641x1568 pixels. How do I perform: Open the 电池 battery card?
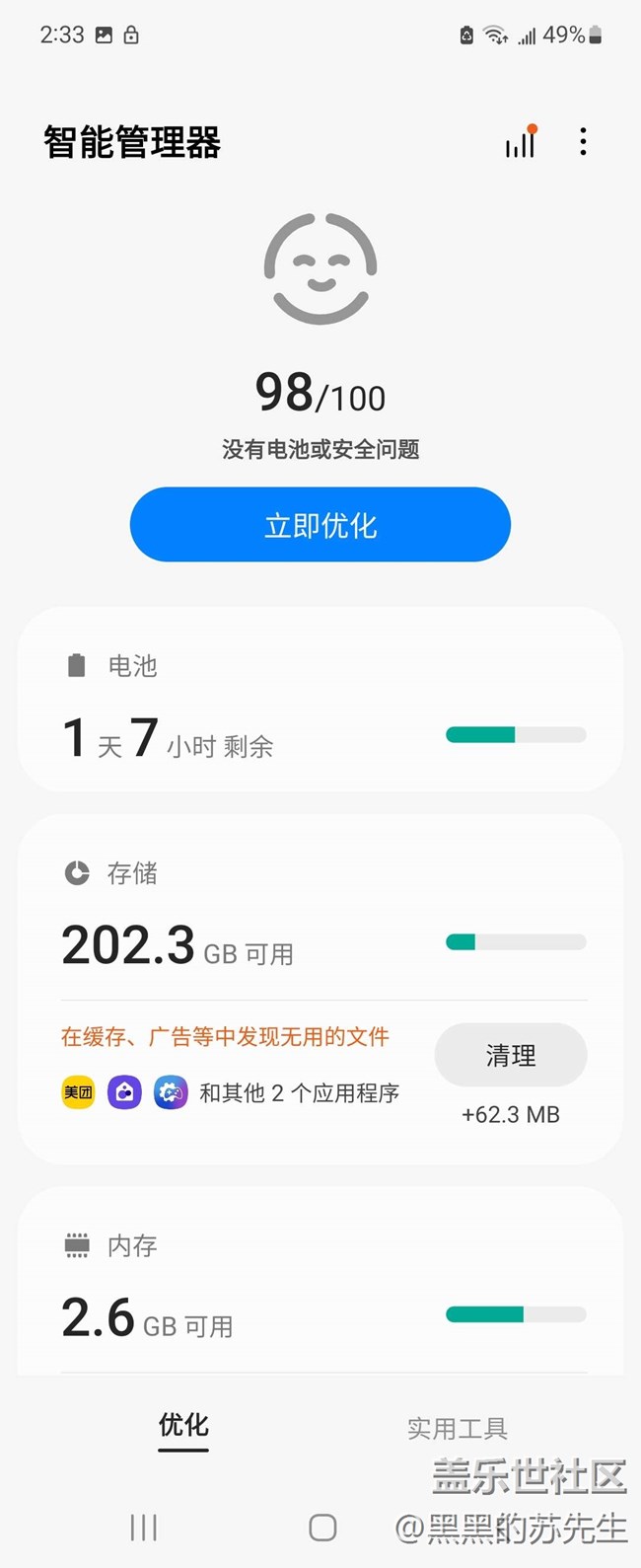[x=320, y=700]
